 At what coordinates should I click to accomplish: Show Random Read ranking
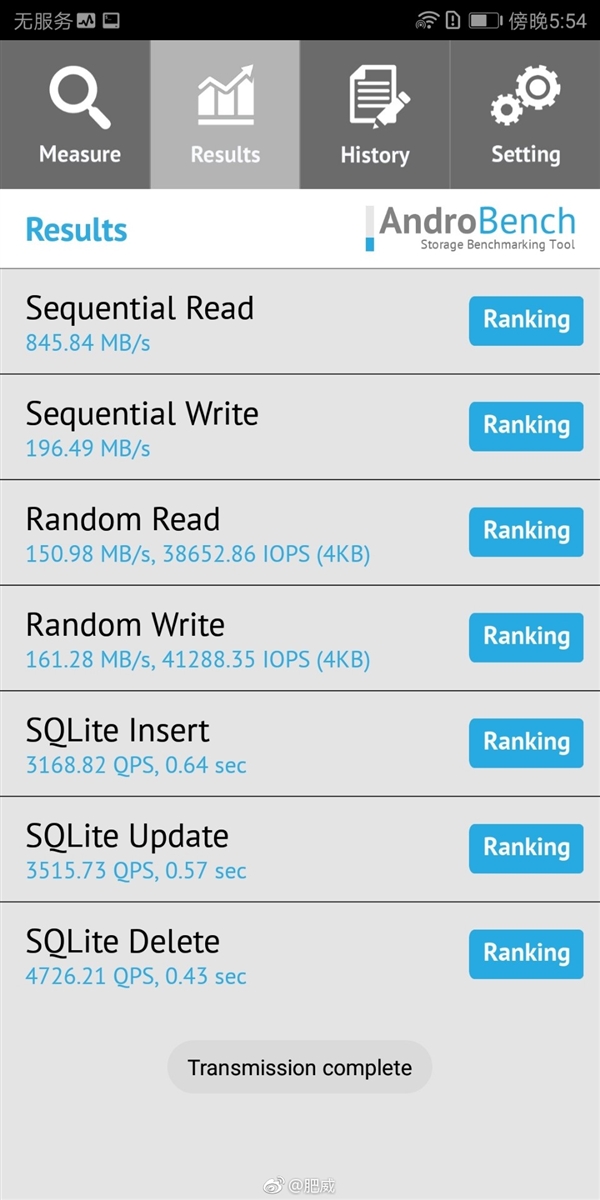[526, 531]
